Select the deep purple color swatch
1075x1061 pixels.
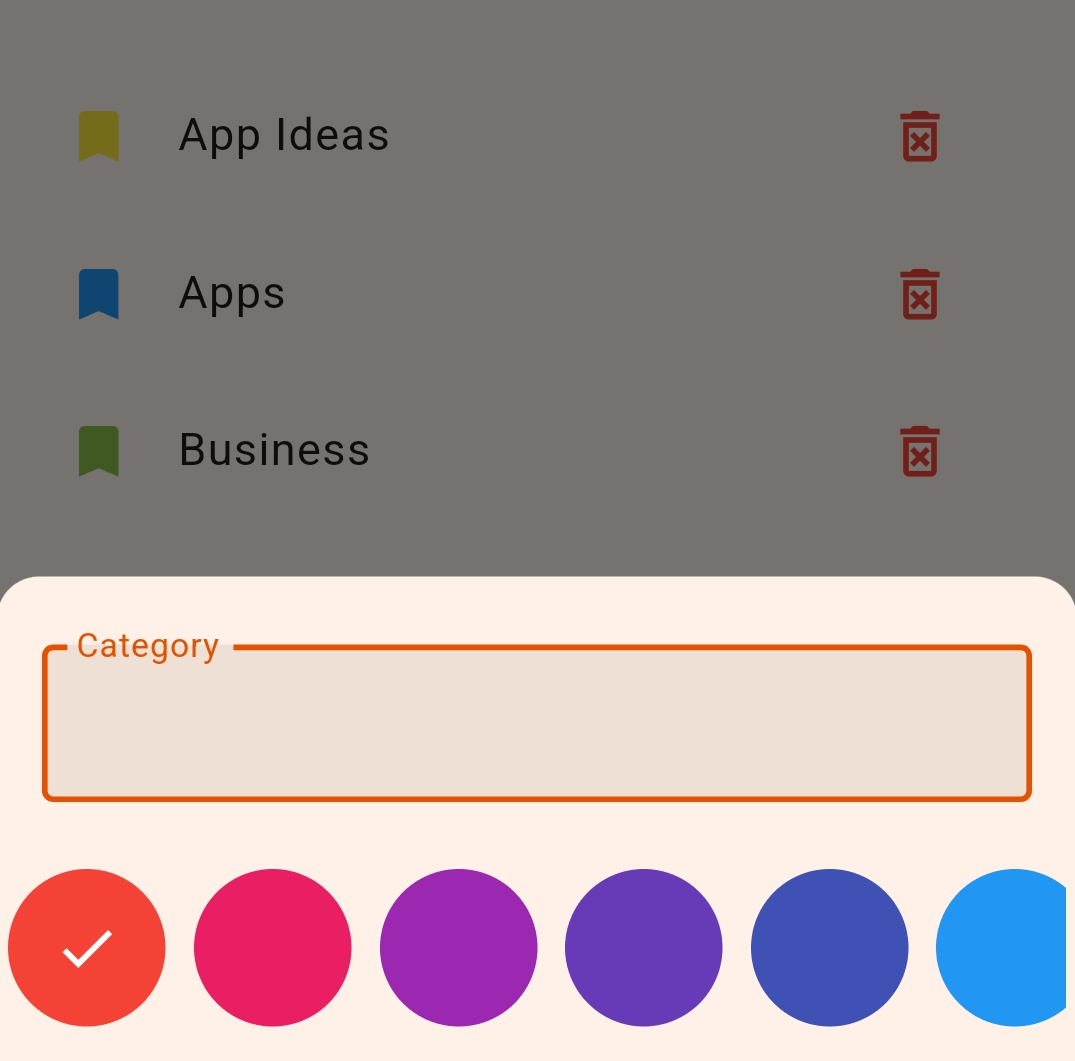[x=643, y=947]
